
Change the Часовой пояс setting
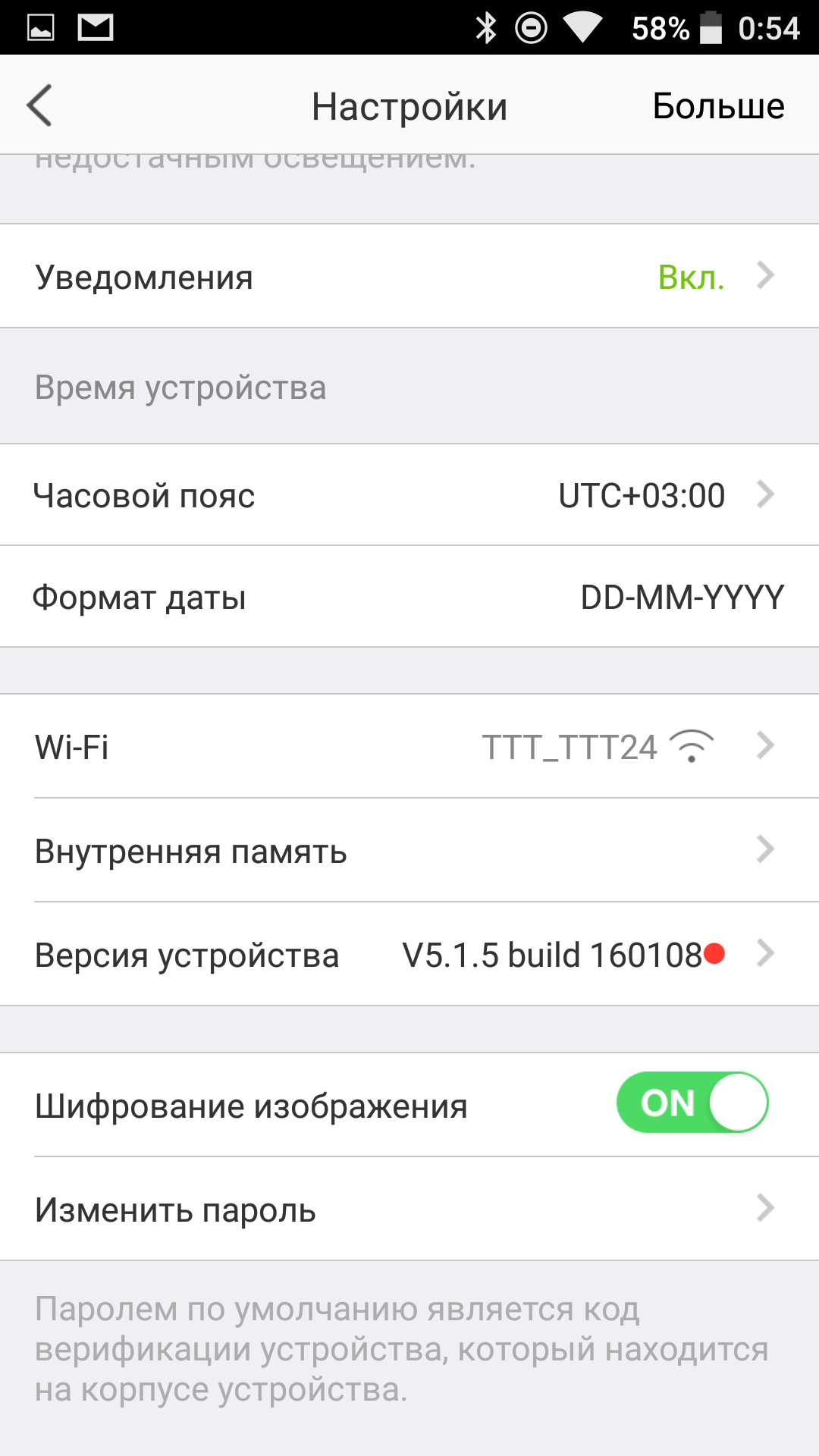pyautogui.click(x=409, y=494)
